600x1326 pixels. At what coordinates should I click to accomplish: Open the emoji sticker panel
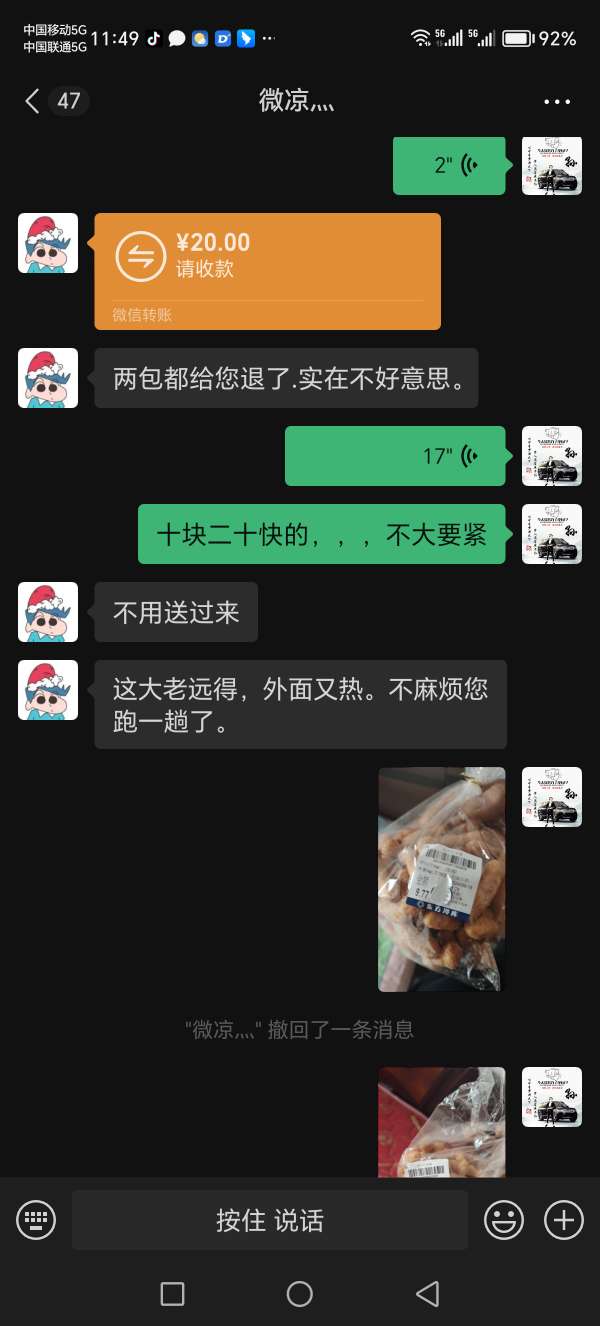pyautogui.click(x=504, y=1219)
